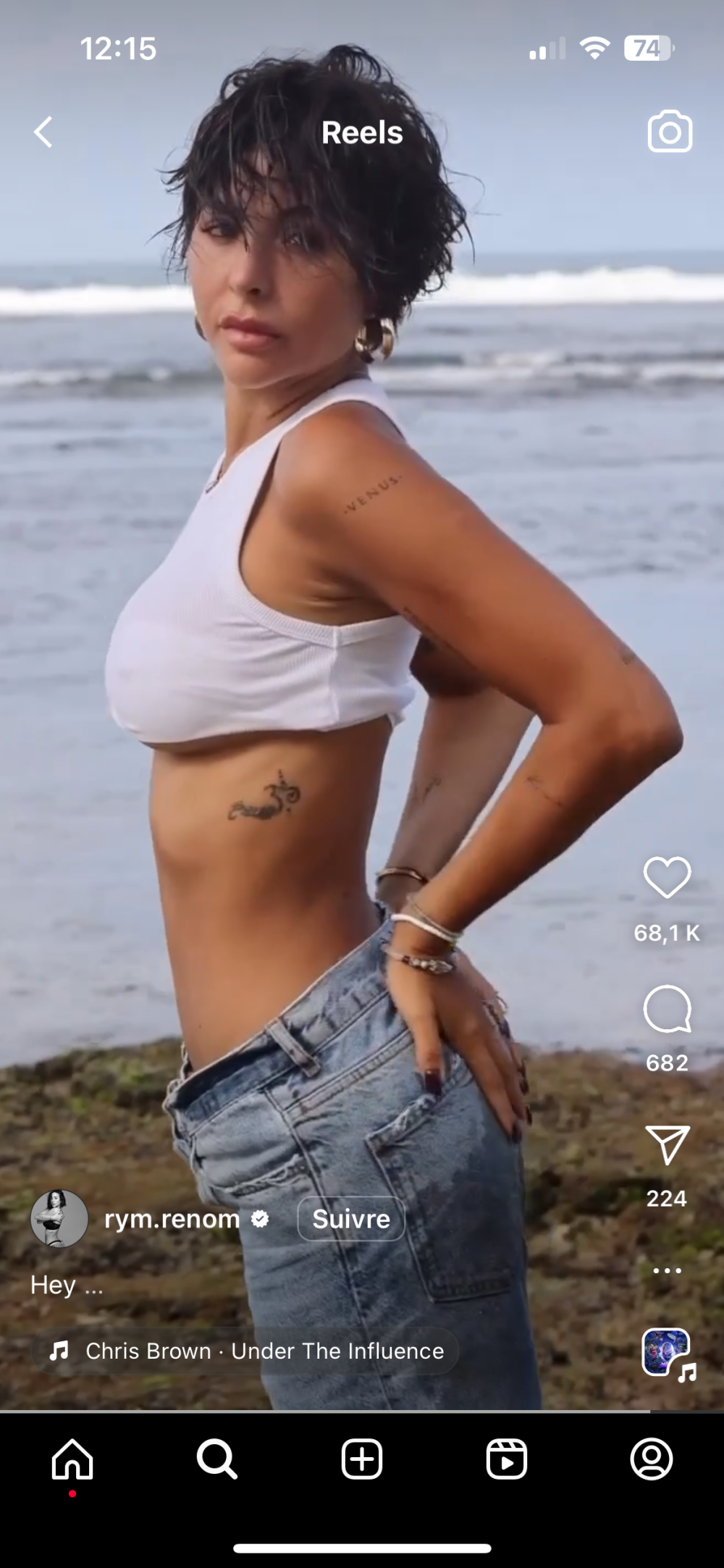This screenshot has width=724, height=1568.
Task: Tap the audio cover thumbnail
Action: [667, 1352]
